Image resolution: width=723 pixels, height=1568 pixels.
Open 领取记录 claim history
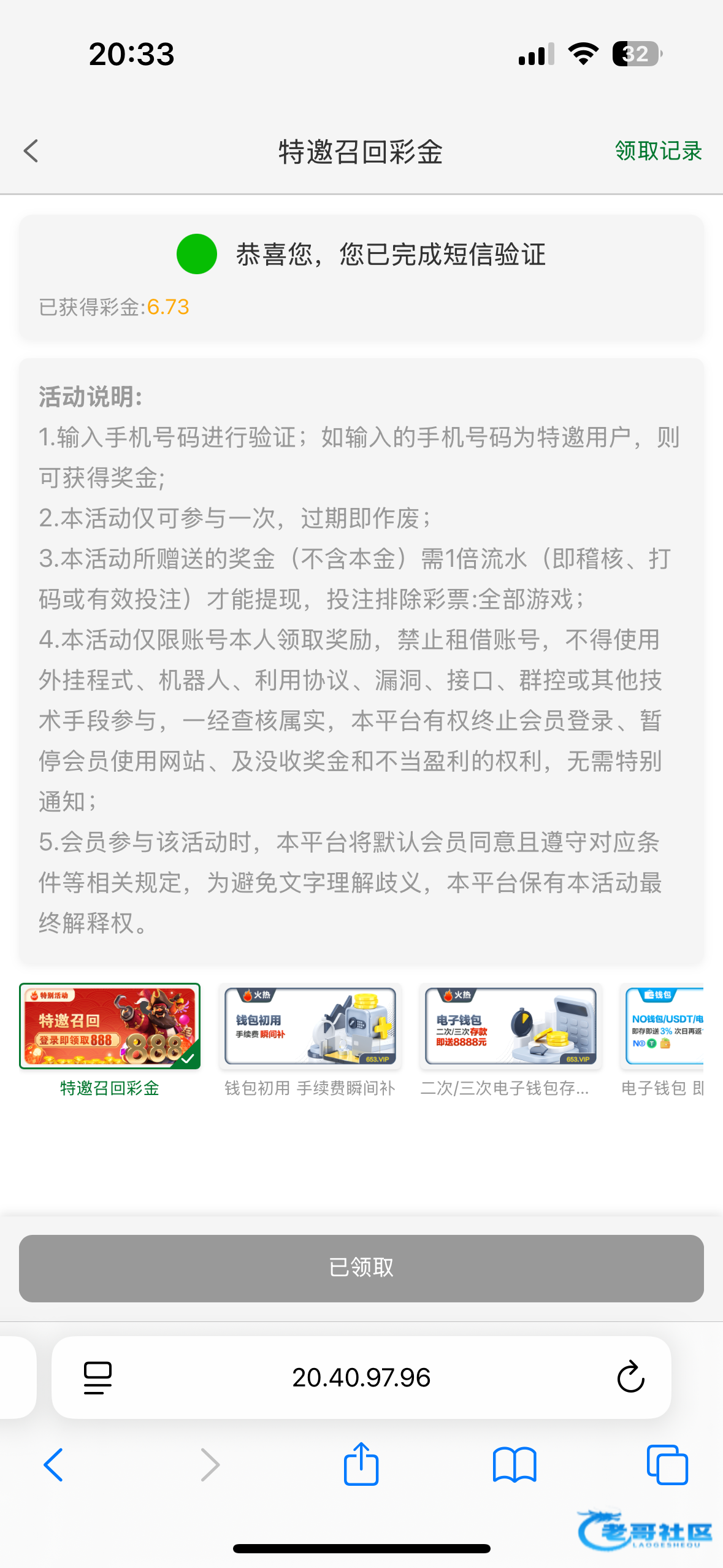point(657,151)
